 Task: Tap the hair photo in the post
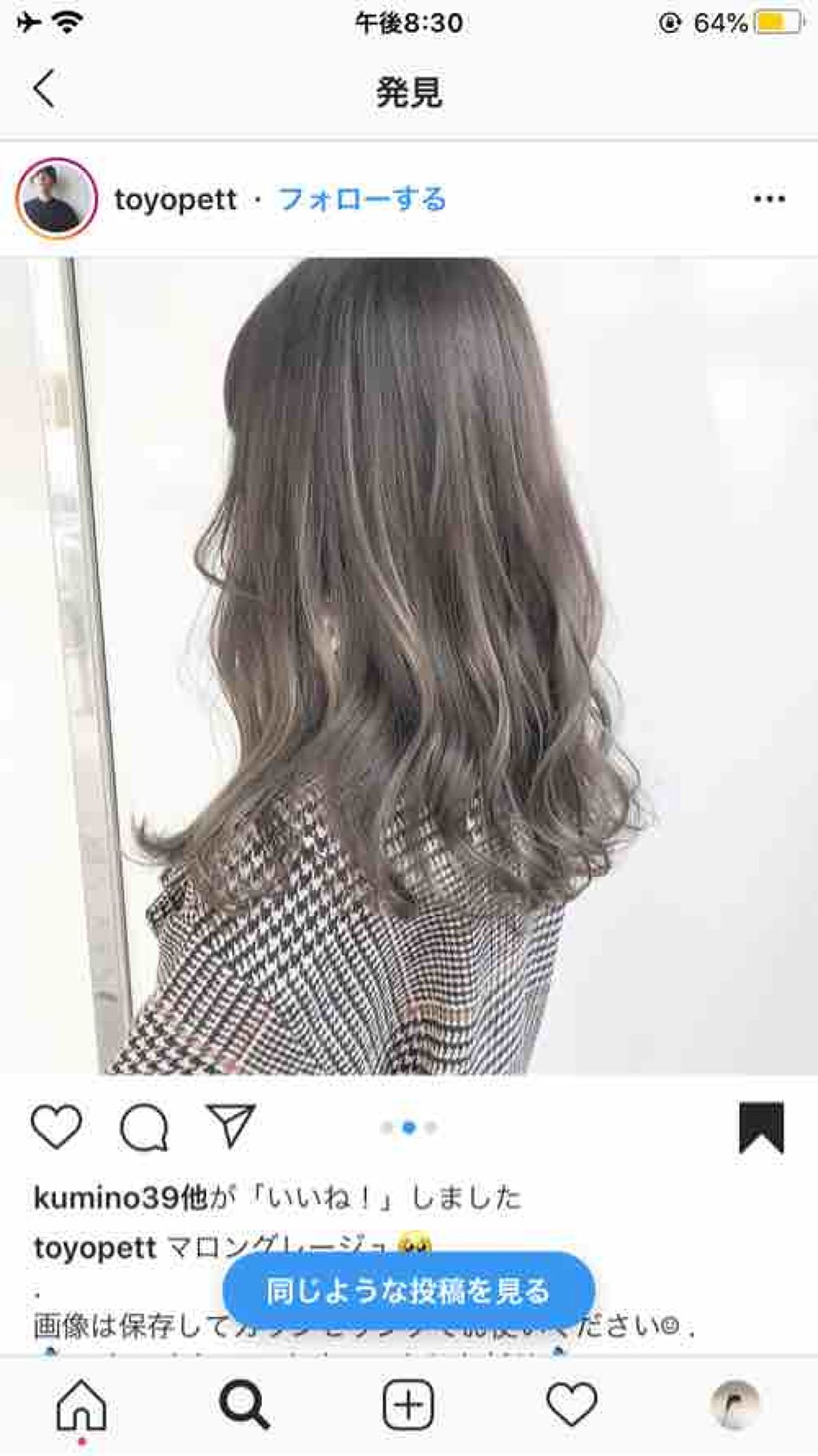pos(408,665)
